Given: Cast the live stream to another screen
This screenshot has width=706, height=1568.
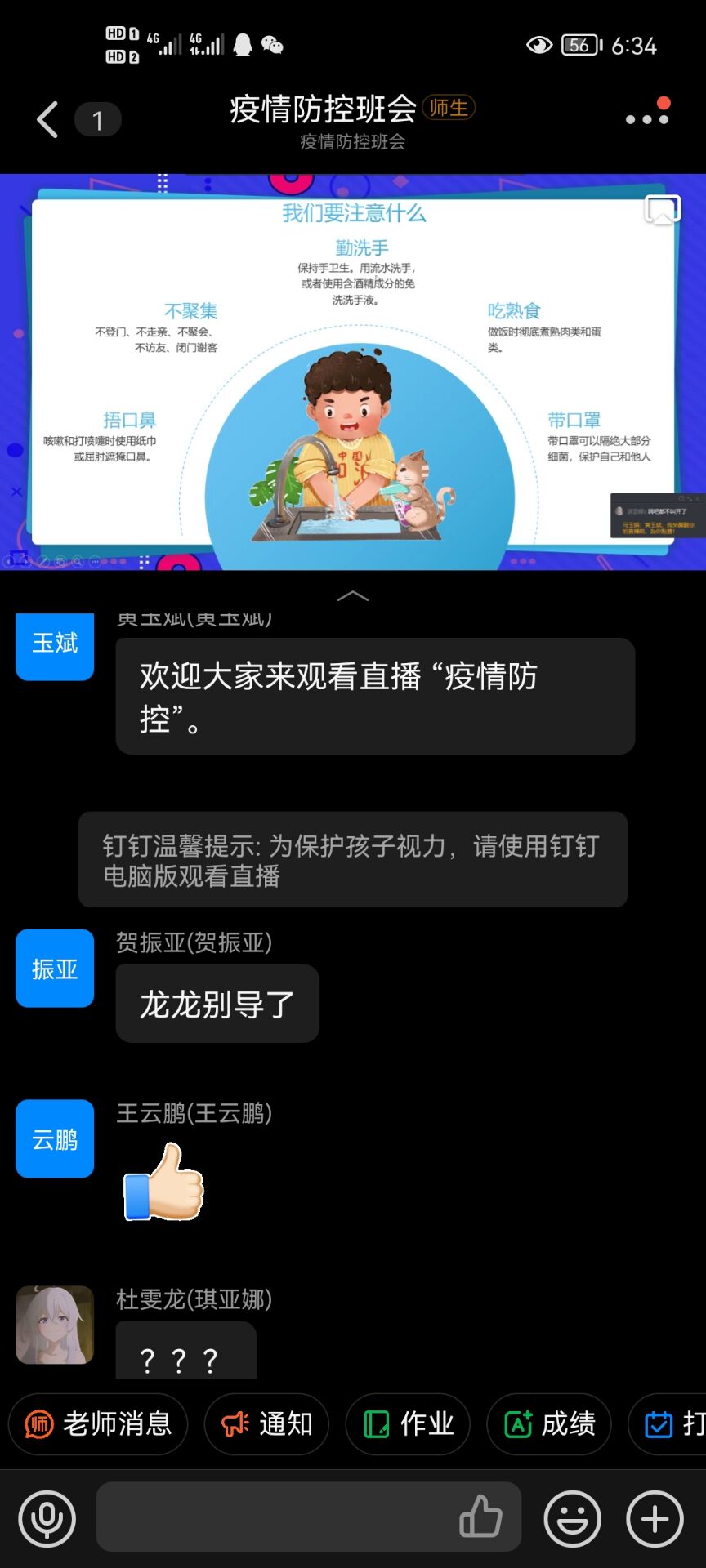Looking at the screenshot, I should tap(662, 210).
